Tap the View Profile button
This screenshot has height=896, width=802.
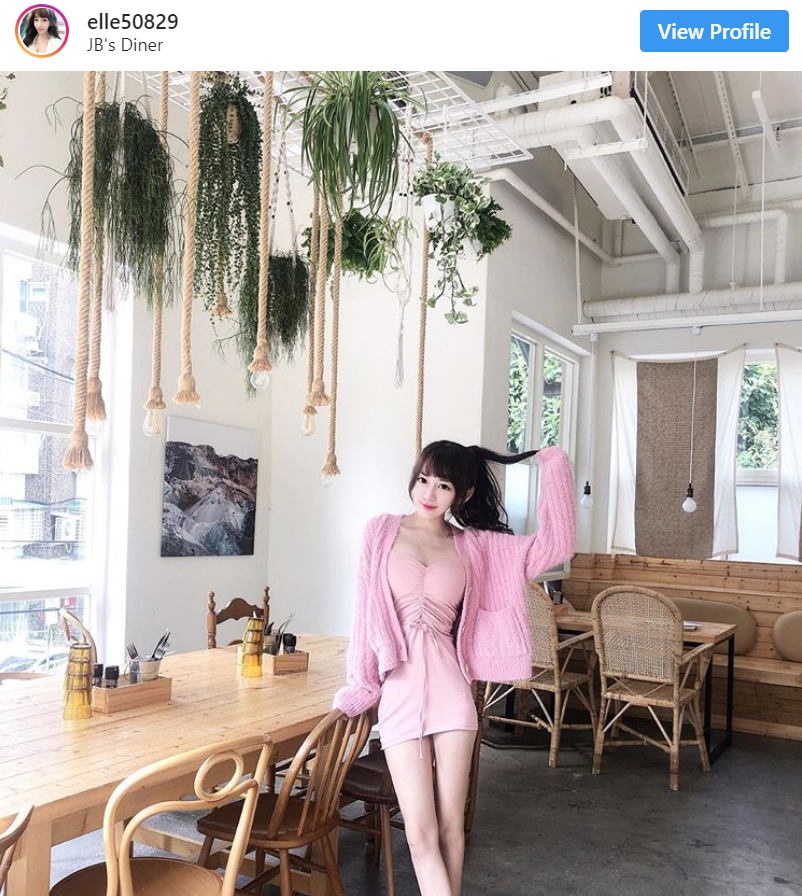pyautogui.click(x=714, y=31)
